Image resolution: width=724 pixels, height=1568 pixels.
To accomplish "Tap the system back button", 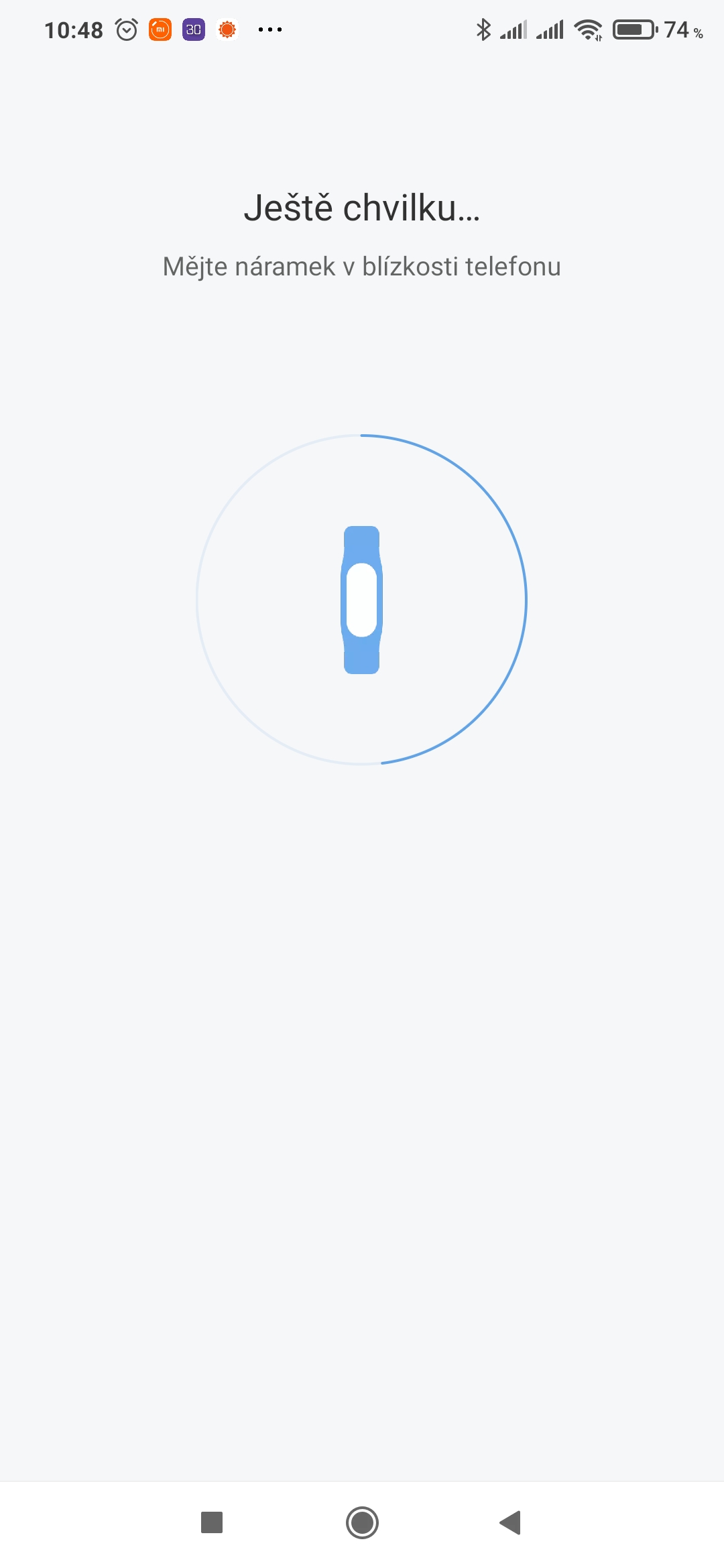I will 511,1522.
